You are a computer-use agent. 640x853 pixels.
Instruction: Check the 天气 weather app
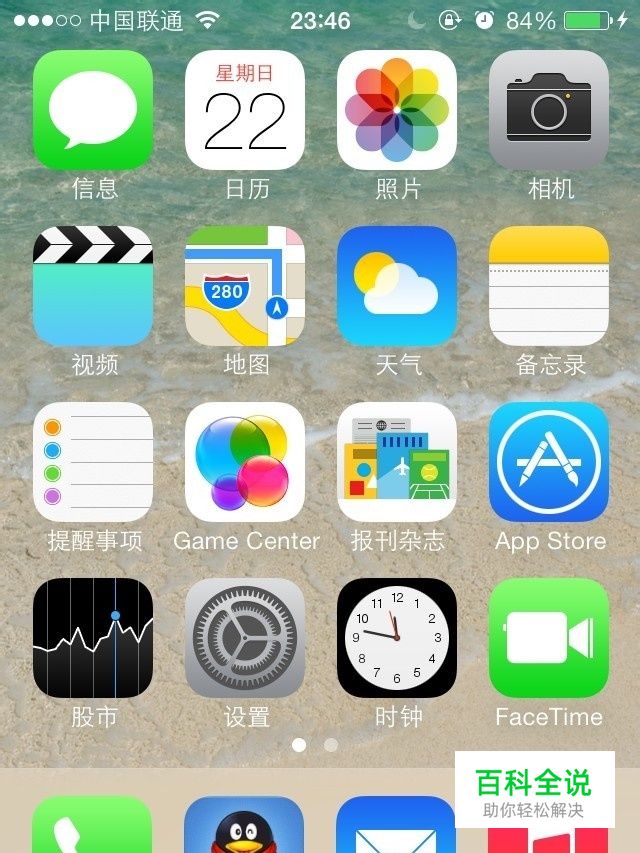(397, 286)
